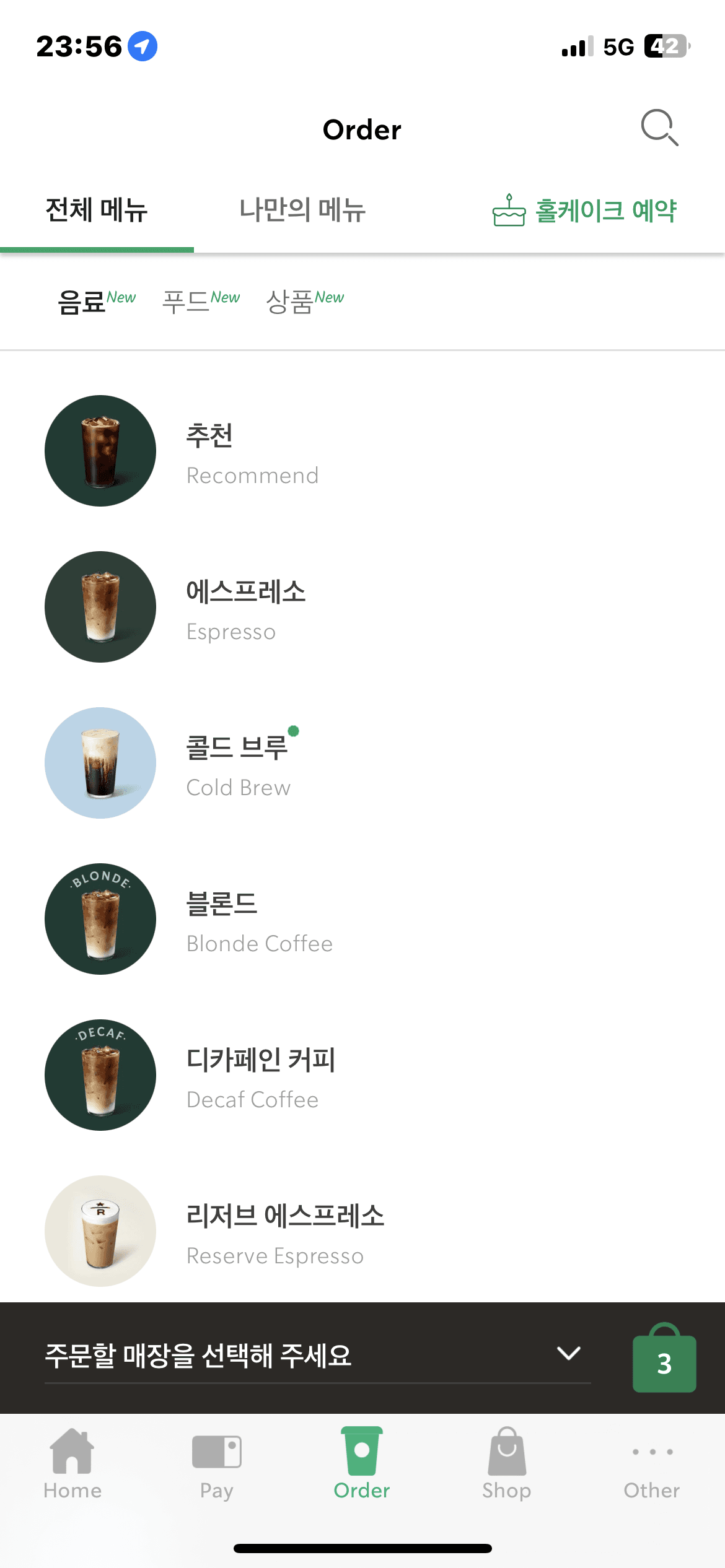Open the 리저브 에스프레소 Reserve Espresso category

pos(285,1232)
